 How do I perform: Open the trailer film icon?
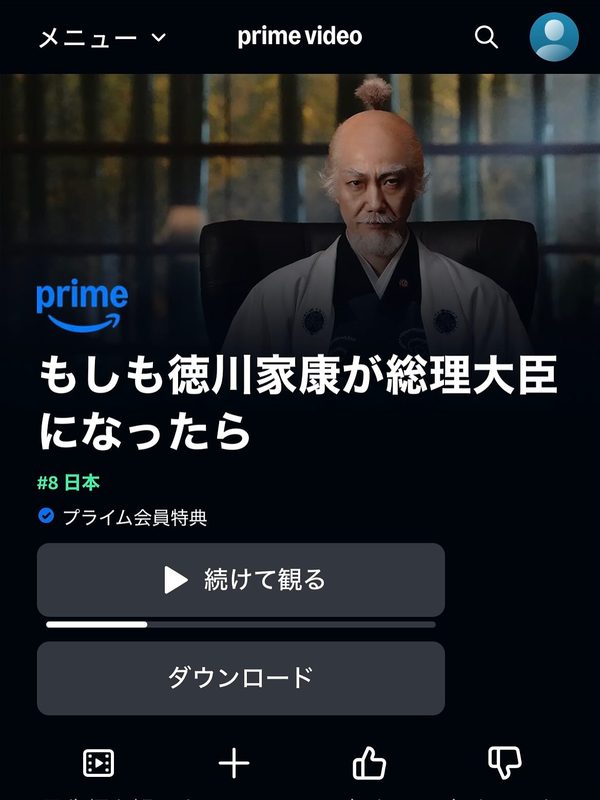98,764
